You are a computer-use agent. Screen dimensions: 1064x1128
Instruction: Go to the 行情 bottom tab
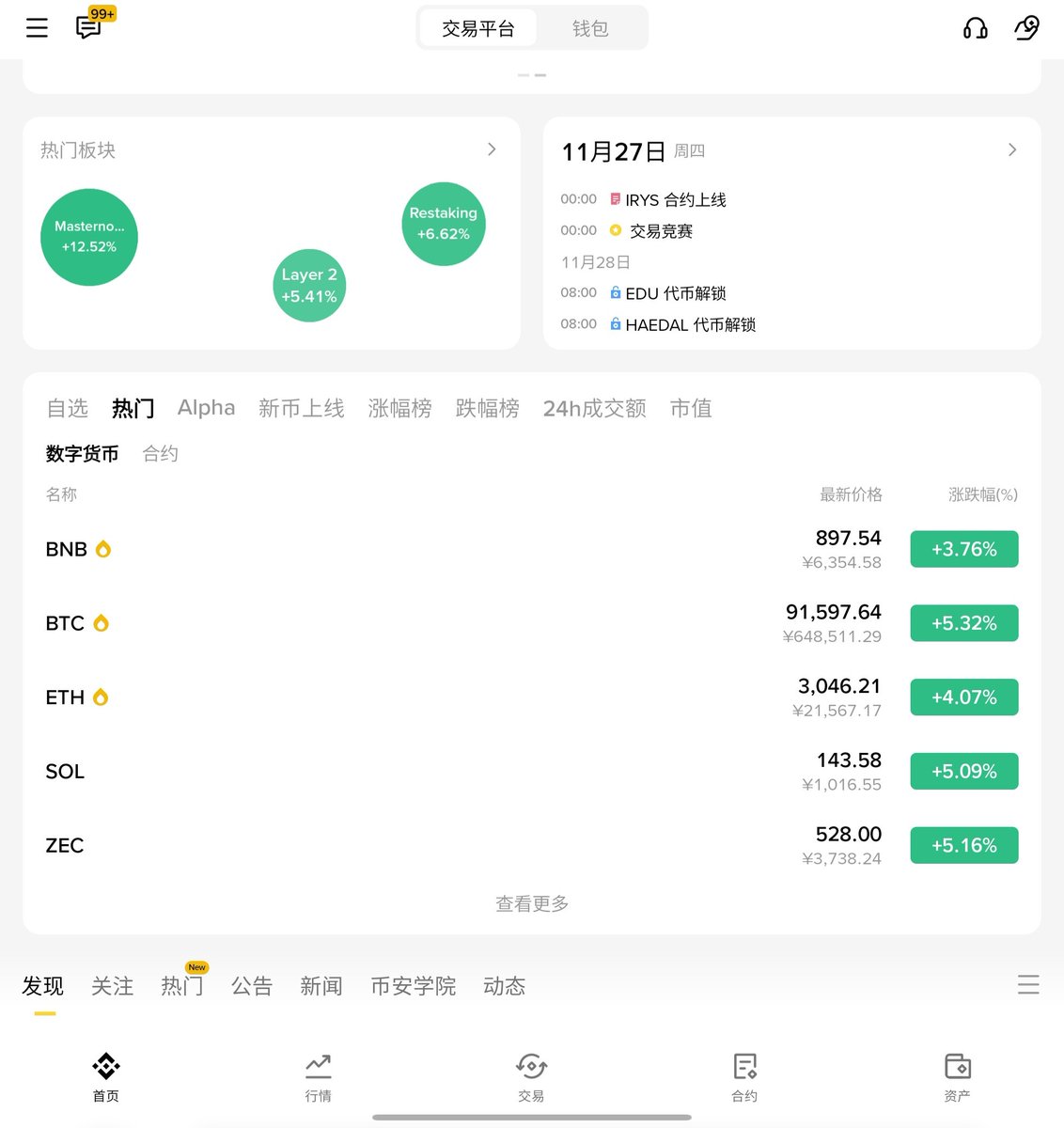(x=319, y=1076)
